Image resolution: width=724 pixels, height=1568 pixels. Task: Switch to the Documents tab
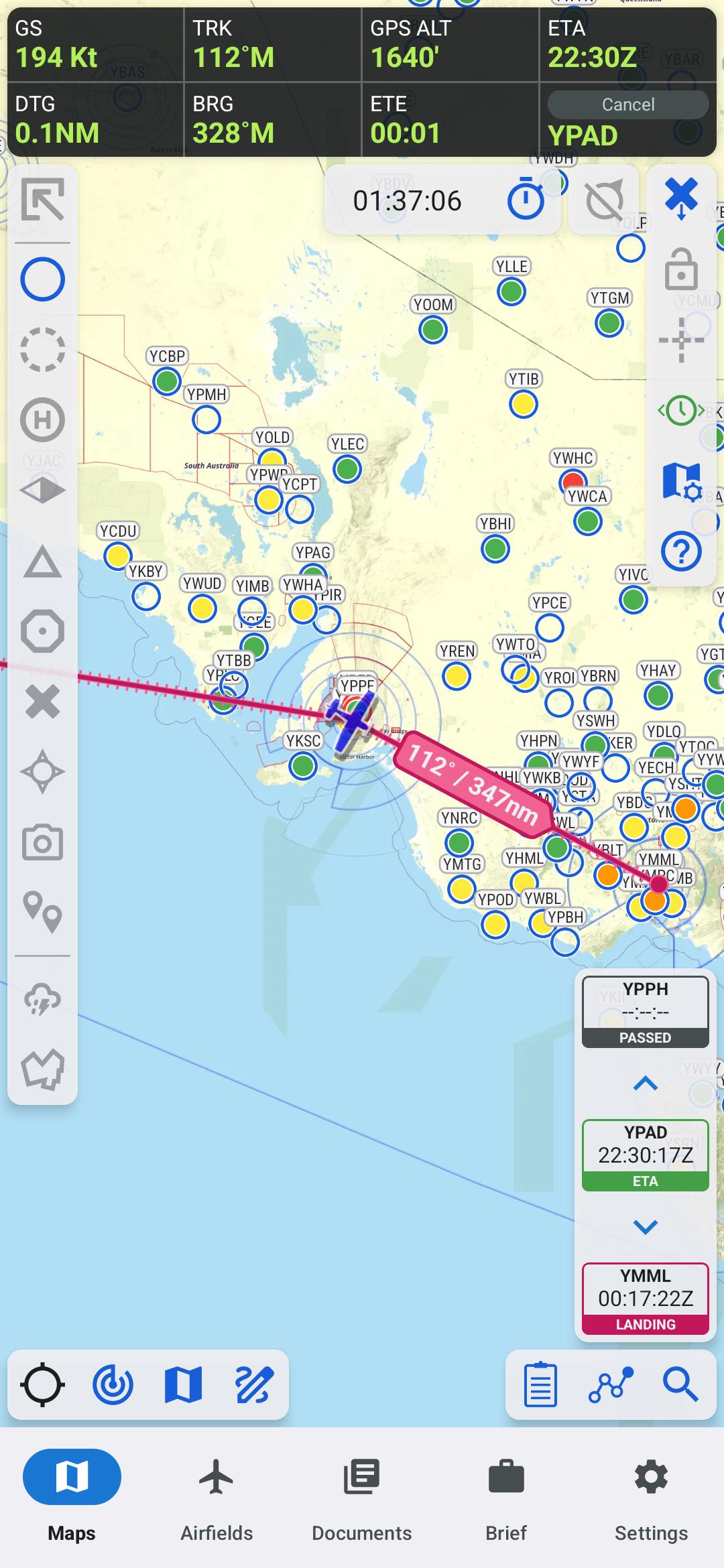[361, 1500]
